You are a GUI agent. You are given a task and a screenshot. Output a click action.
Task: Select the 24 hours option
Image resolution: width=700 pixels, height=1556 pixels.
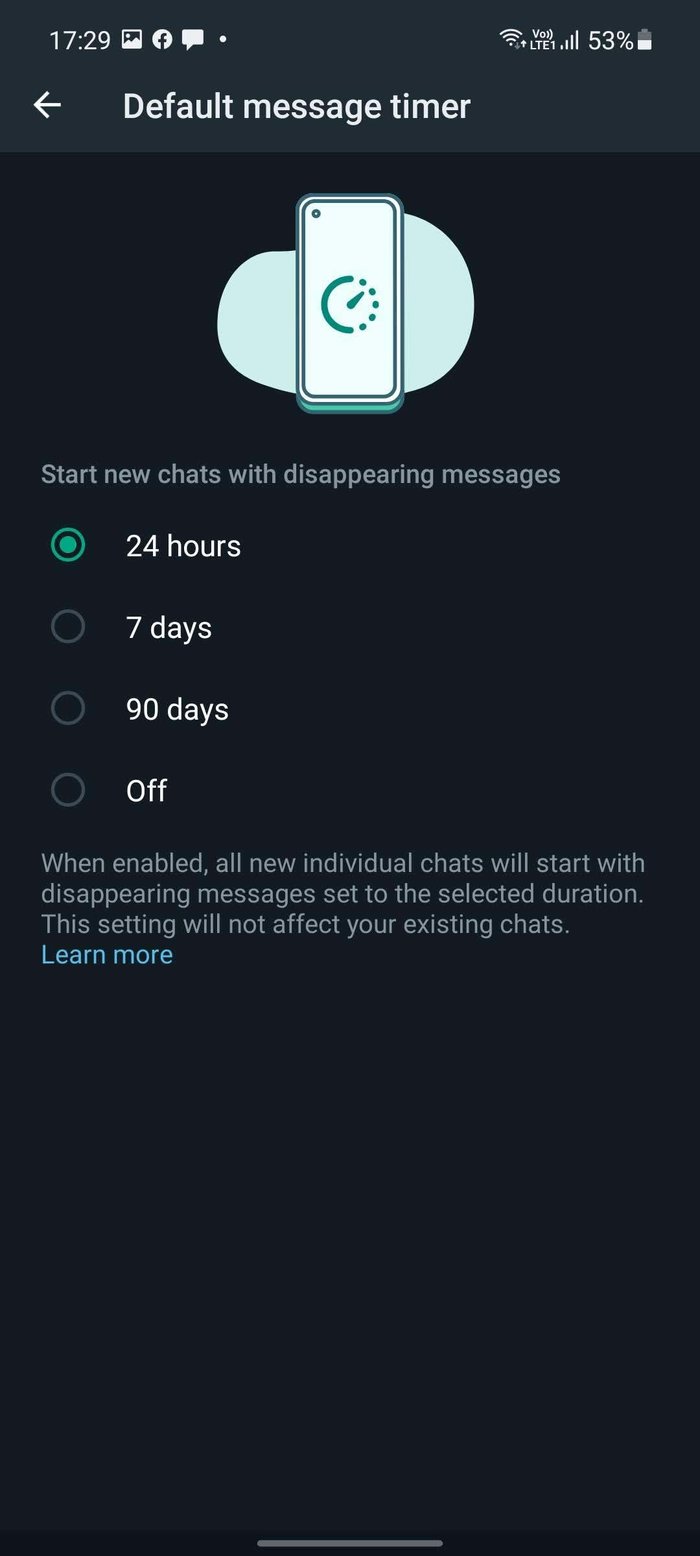click(350, 545)
